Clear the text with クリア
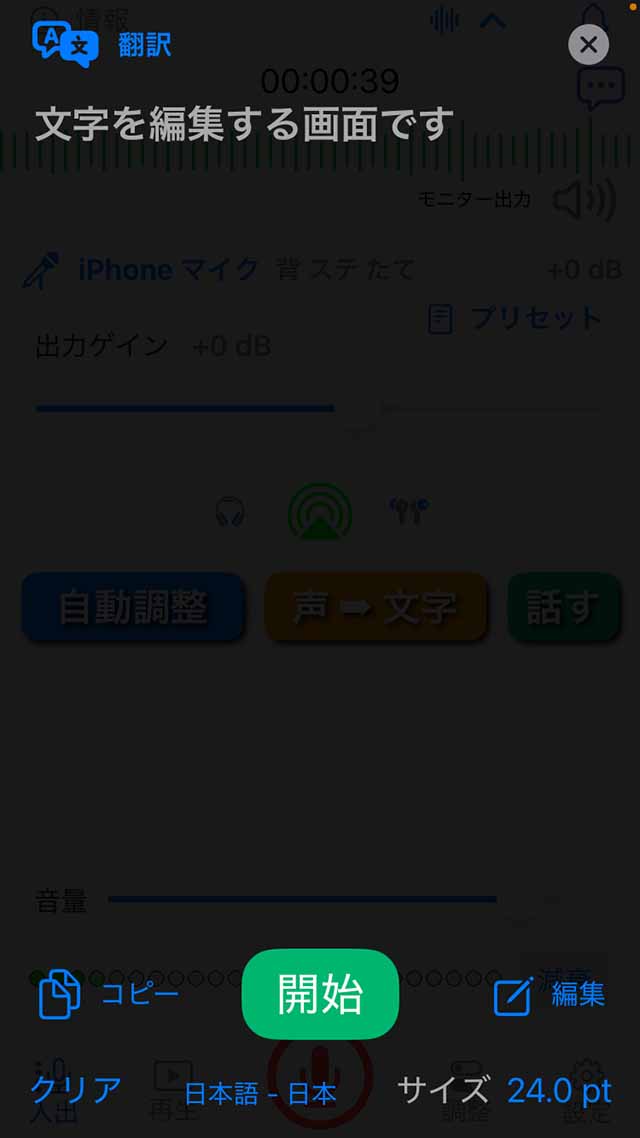 click(76, 1090)
